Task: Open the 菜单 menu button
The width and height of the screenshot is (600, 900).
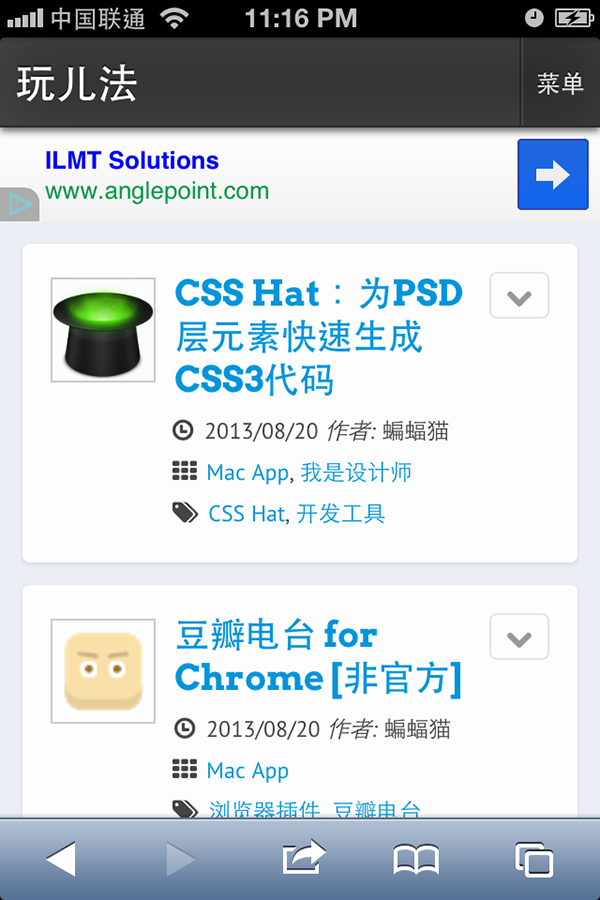Action: coord(560,84)
